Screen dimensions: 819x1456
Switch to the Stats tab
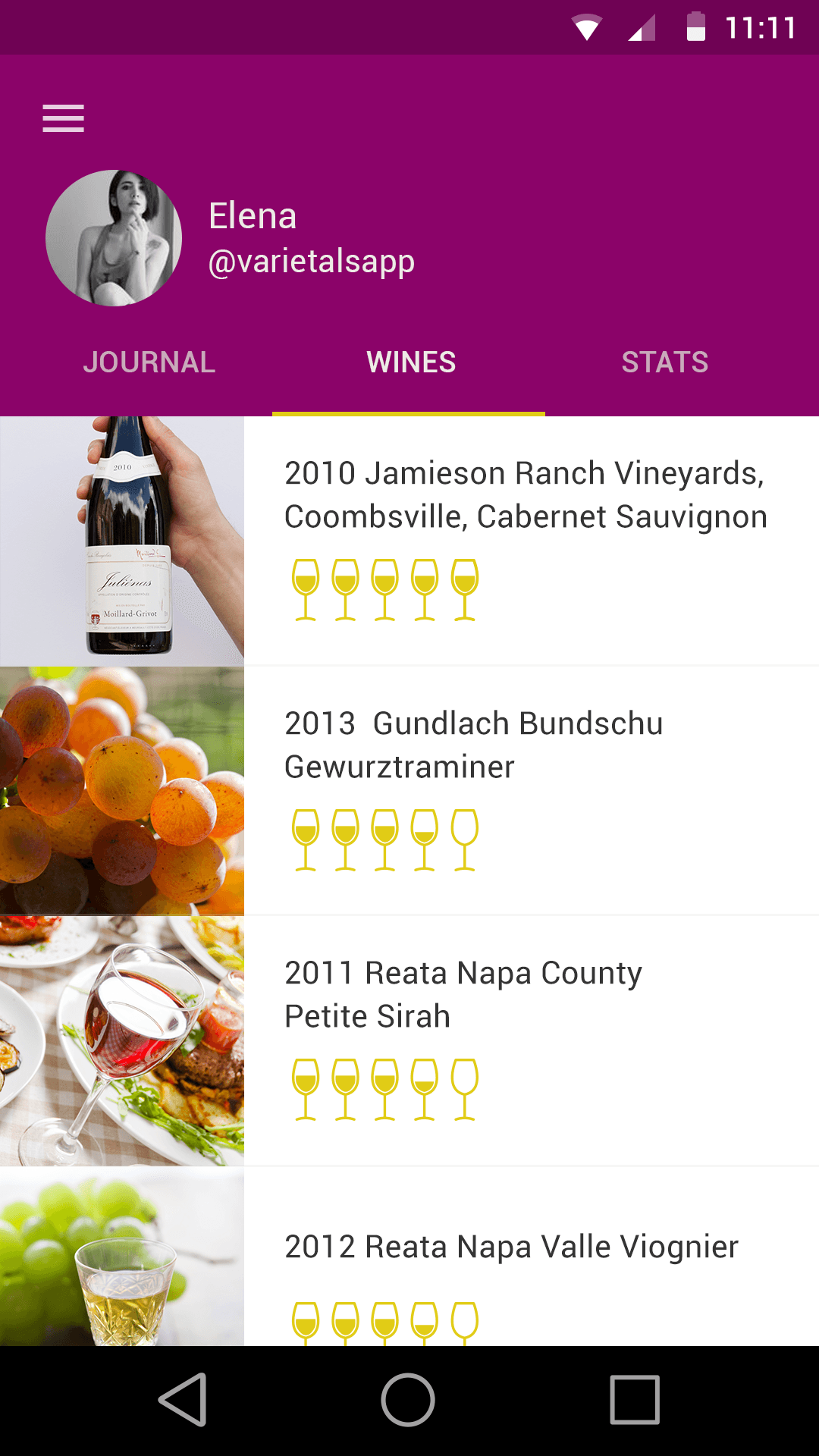pyautogui.click(x=665, y=362)
